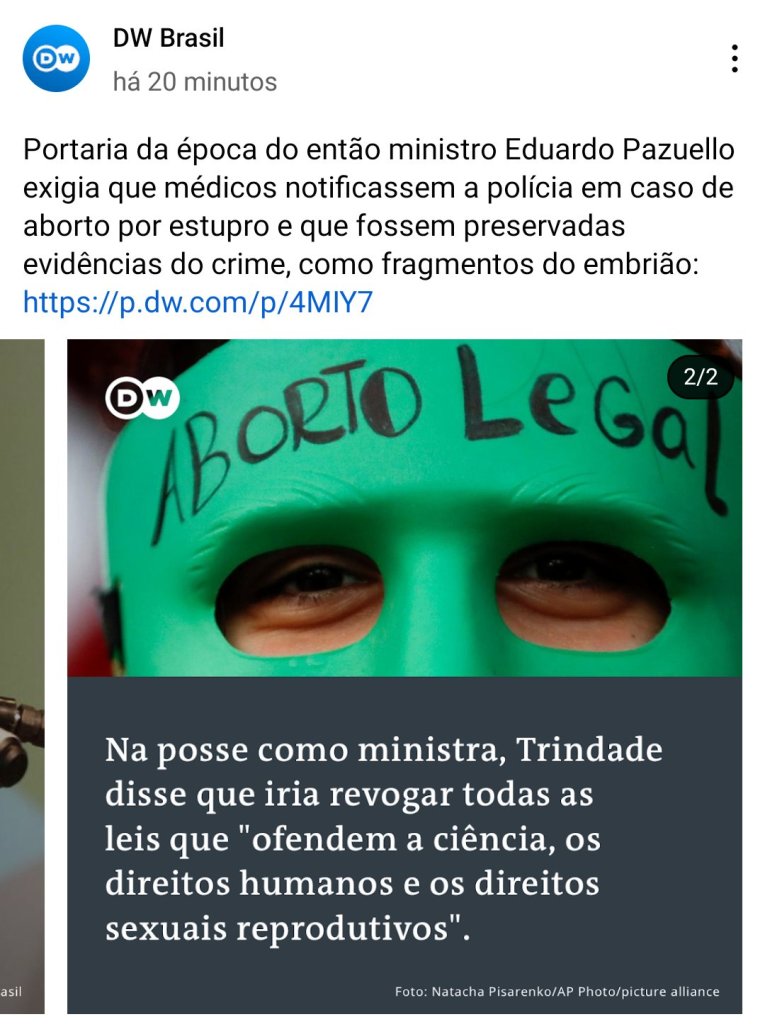Open the DW Brasil channel avatar

coord(57,59)
